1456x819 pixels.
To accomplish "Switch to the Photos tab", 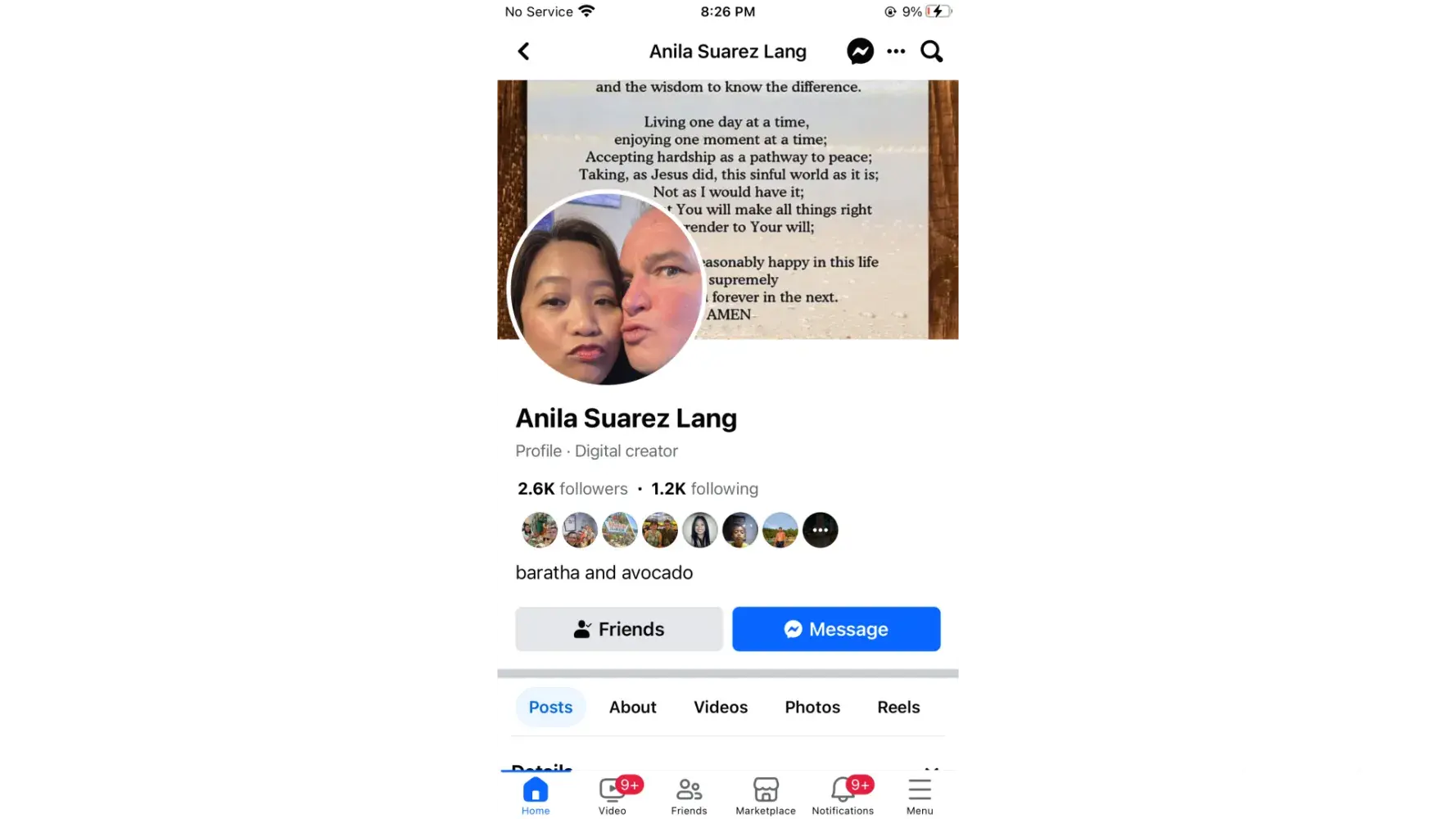I will point(812,708).
